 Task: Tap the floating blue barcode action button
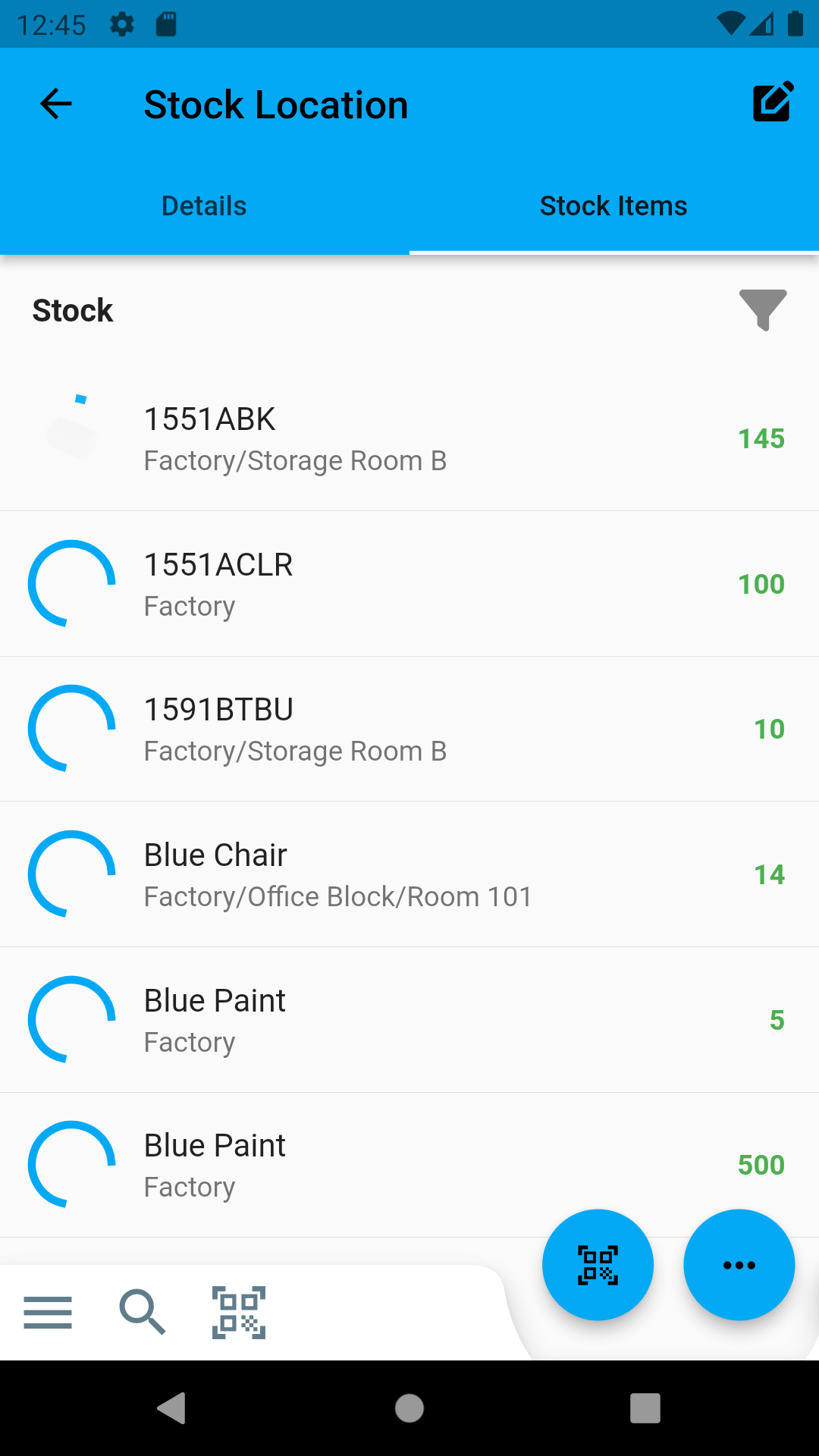(598, 1265)
